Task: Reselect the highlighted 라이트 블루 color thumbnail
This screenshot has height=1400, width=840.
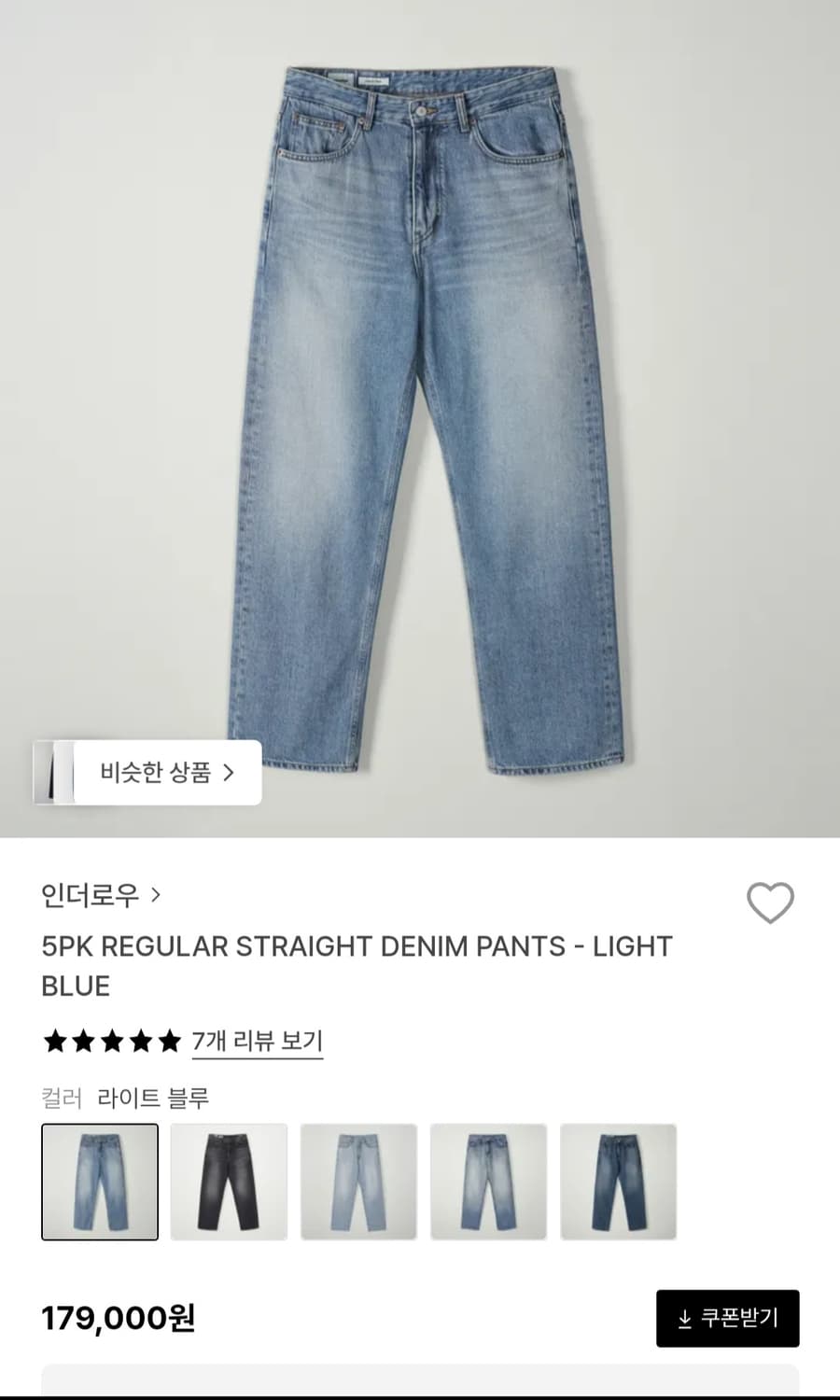Action: pos(100,1181)
